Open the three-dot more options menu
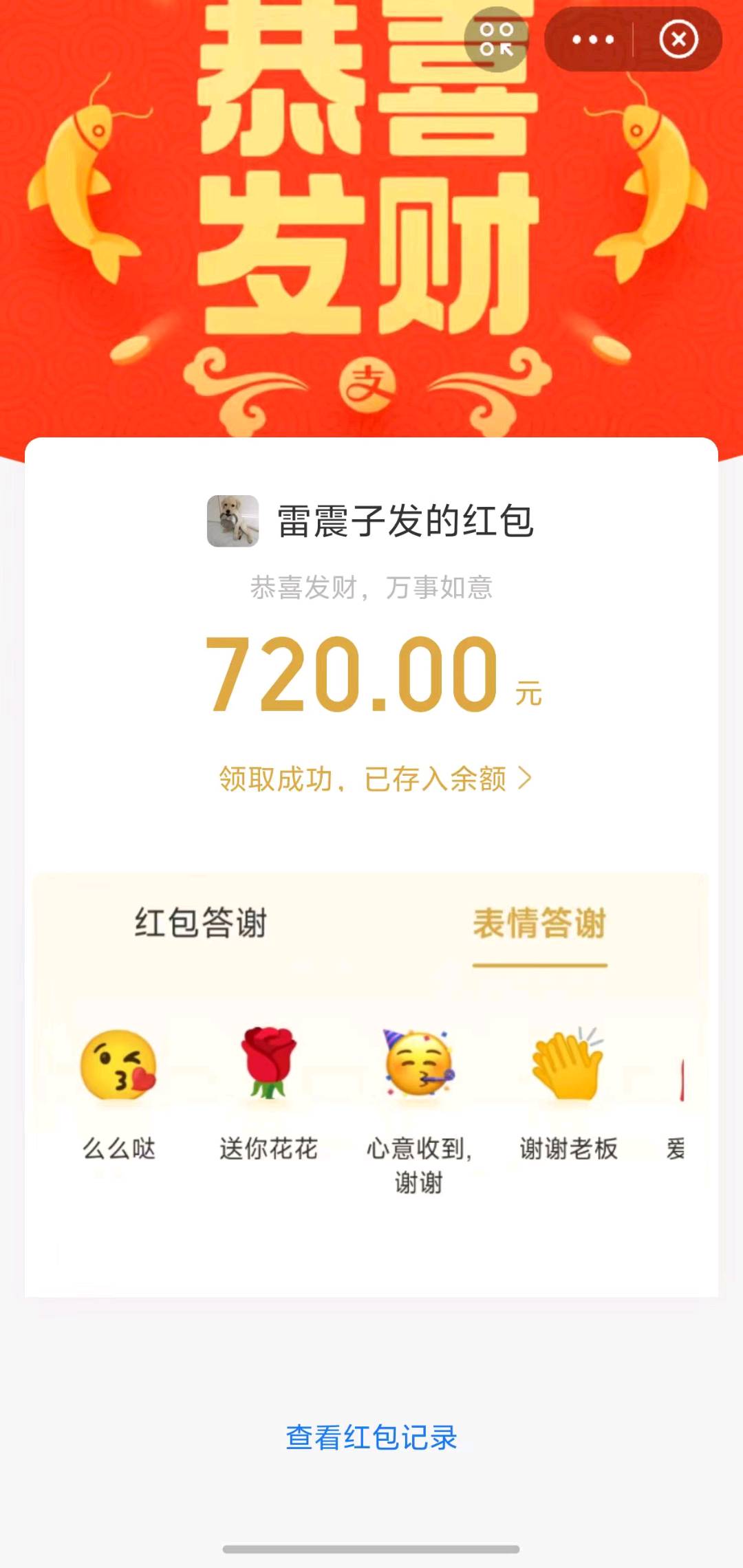Screen dimensions: 743x1568 click(592, 39)
